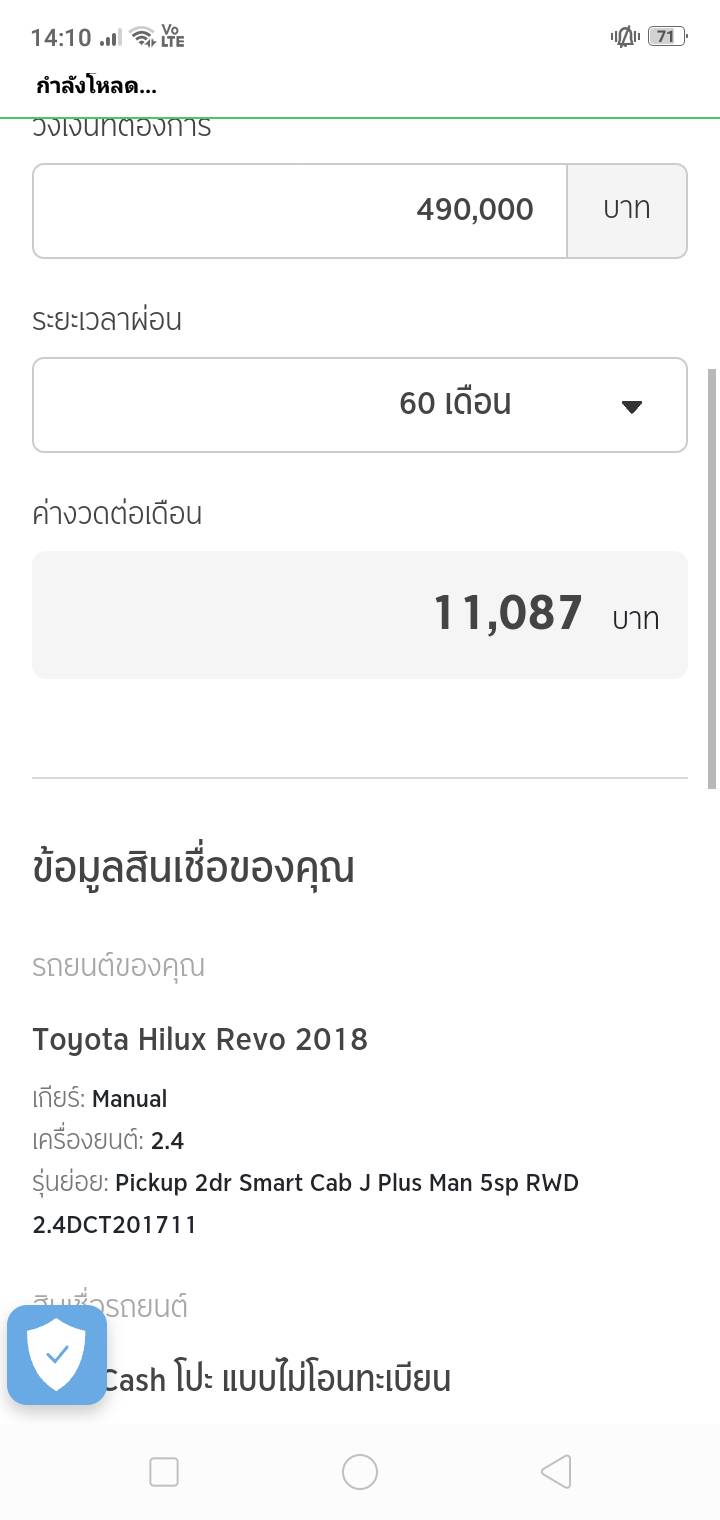Screen dimensions: 720x1520
Task: Go back using the system back button
Action: point(556,1472)
